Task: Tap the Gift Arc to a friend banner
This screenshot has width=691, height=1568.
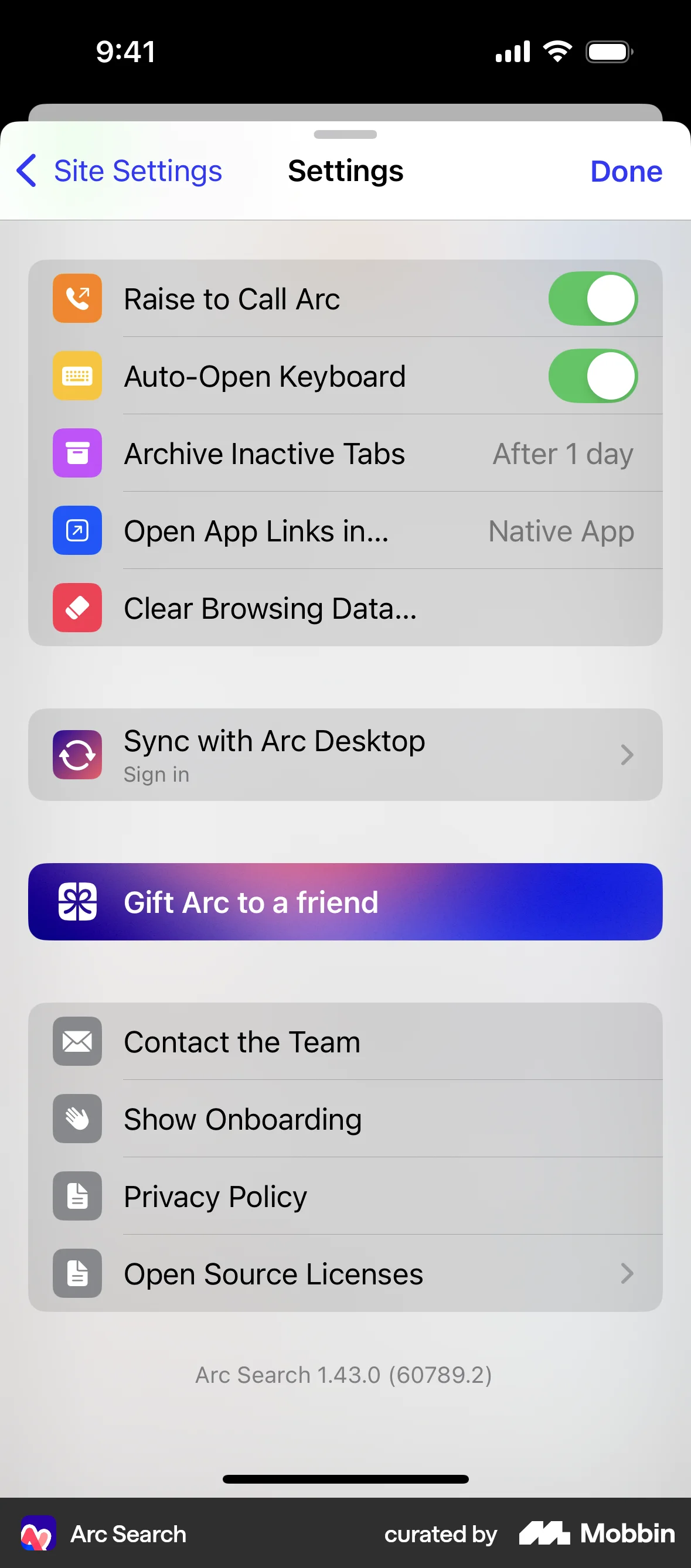Action: 345,902
